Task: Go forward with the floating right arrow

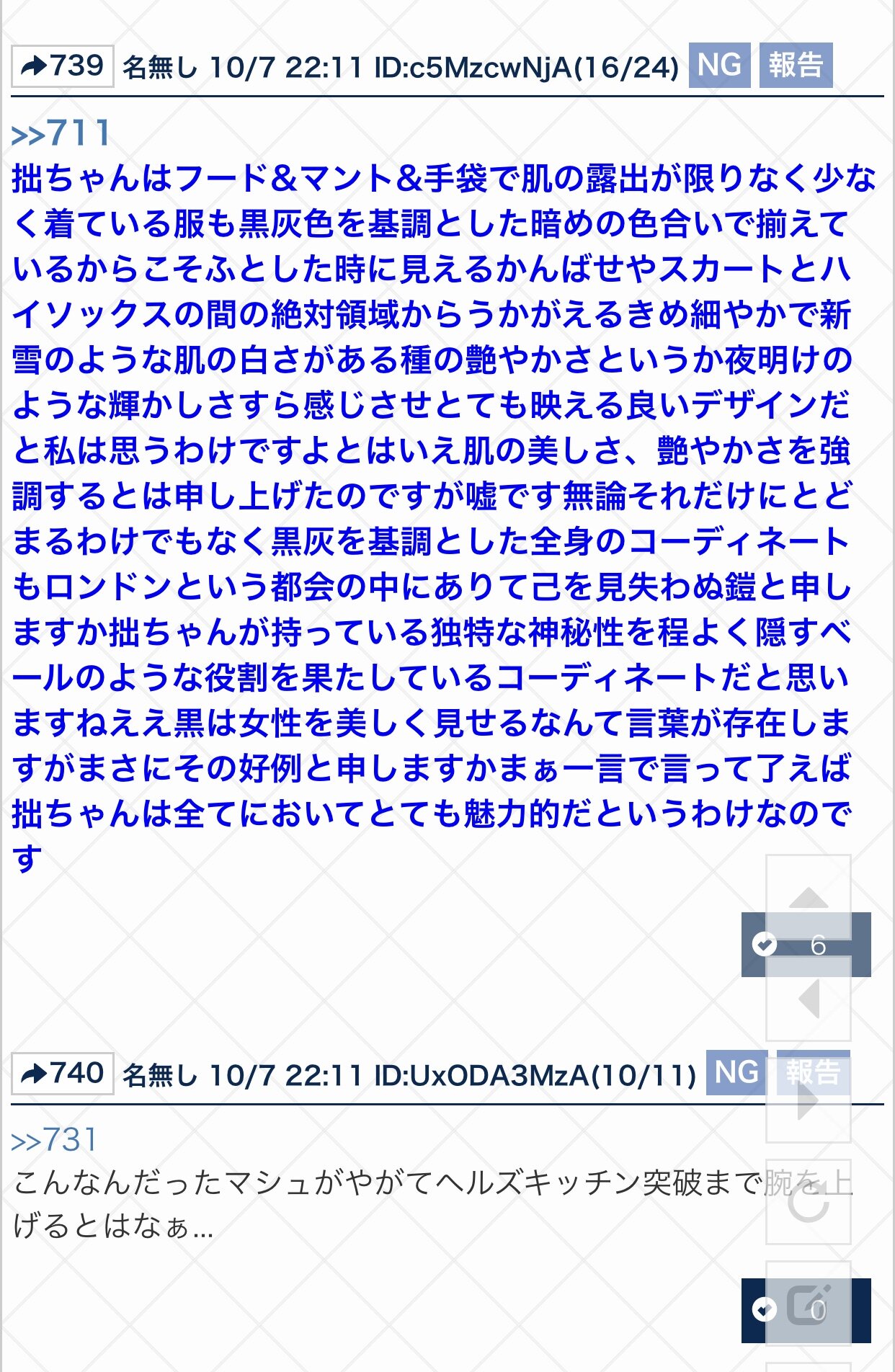Action: coord(809,1100)
